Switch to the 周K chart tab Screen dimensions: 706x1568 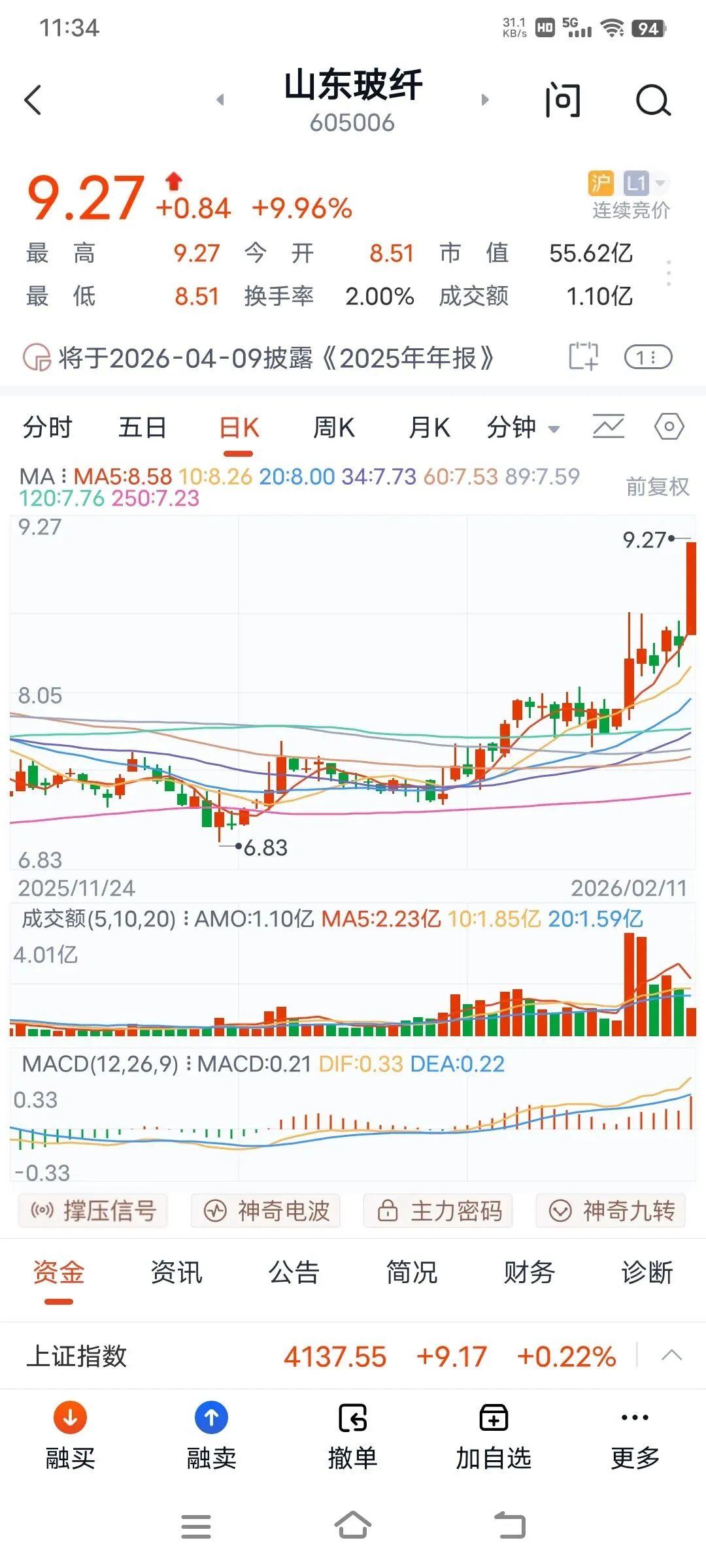pos(334,428)
